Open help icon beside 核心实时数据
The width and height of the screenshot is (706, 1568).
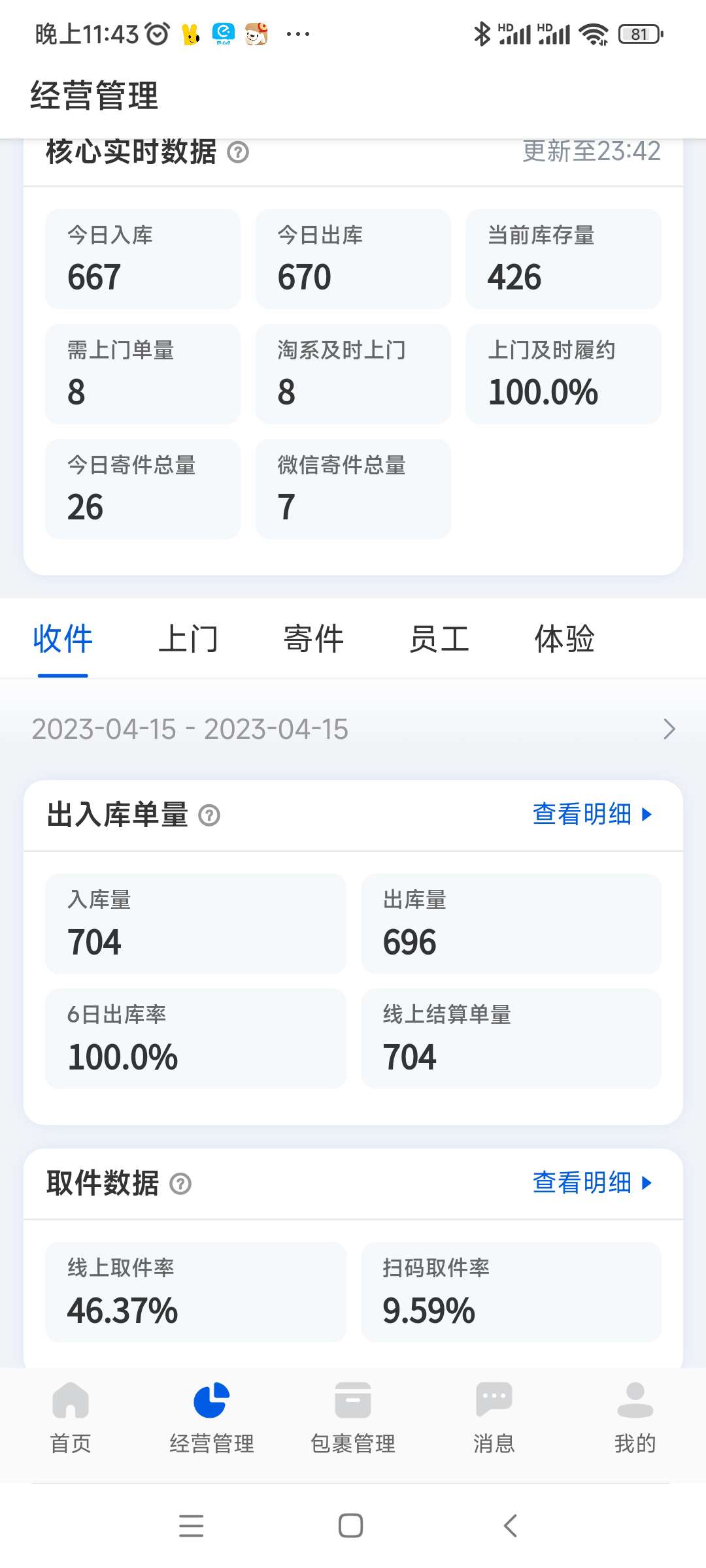click(x=238, y=153)
